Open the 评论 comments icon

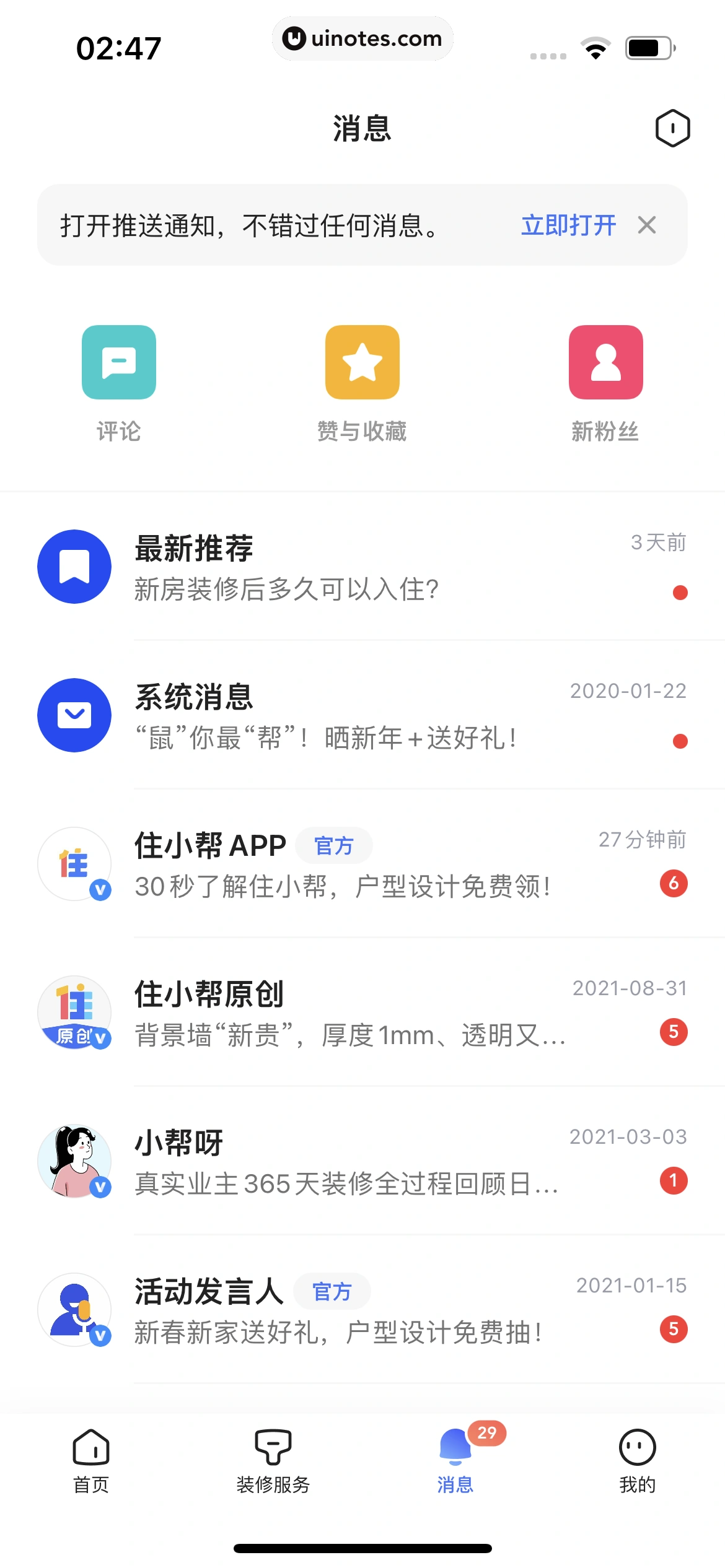point(118,362)
